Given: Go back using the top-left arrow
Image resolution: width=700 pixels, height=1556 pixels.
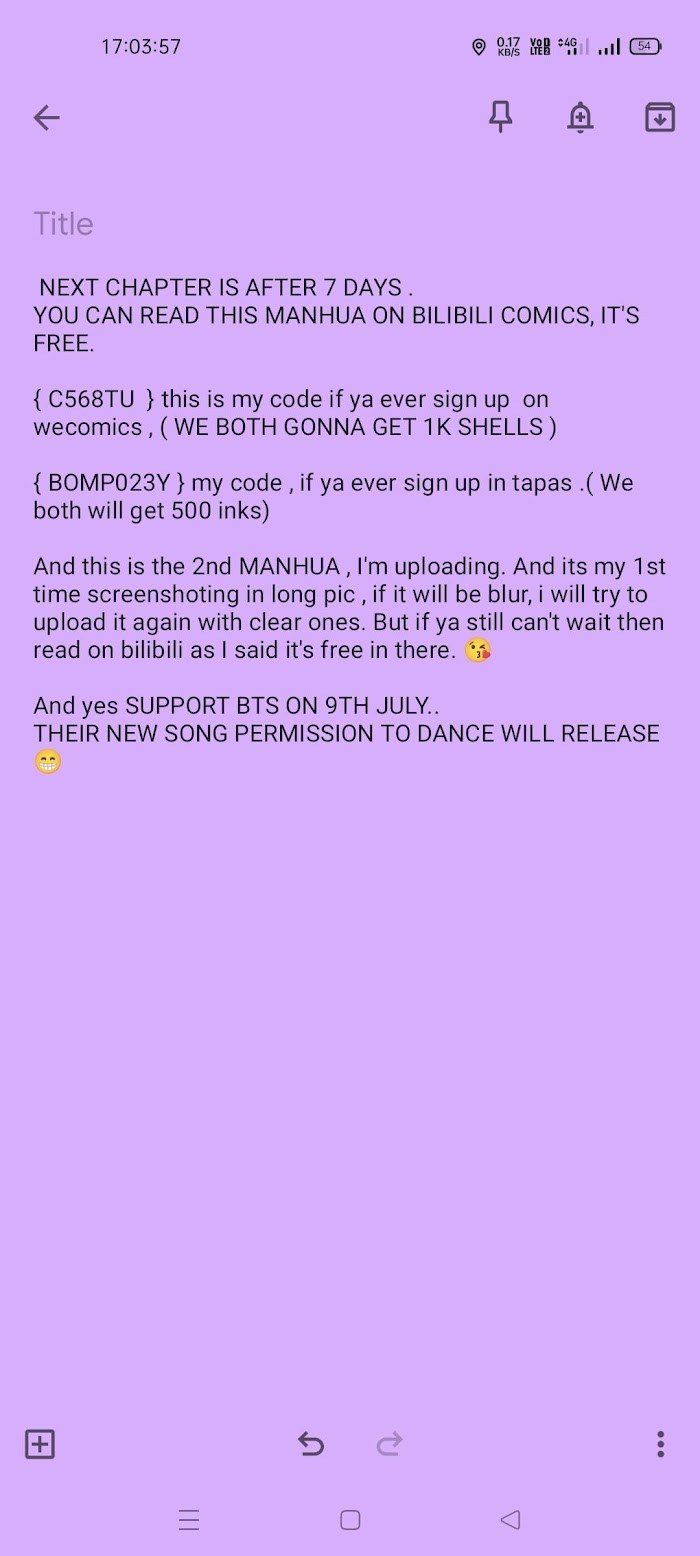Looking at the screenshot, I should (47, 118).
